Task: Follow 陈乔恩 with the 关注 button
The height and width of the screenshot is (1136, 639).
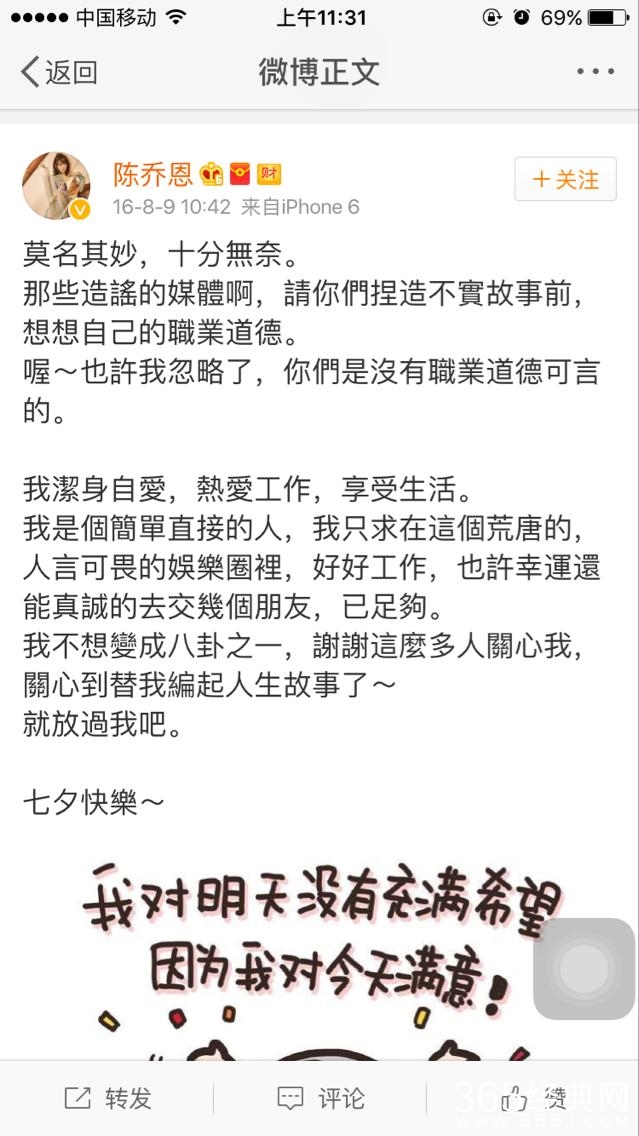Action: 565,180
